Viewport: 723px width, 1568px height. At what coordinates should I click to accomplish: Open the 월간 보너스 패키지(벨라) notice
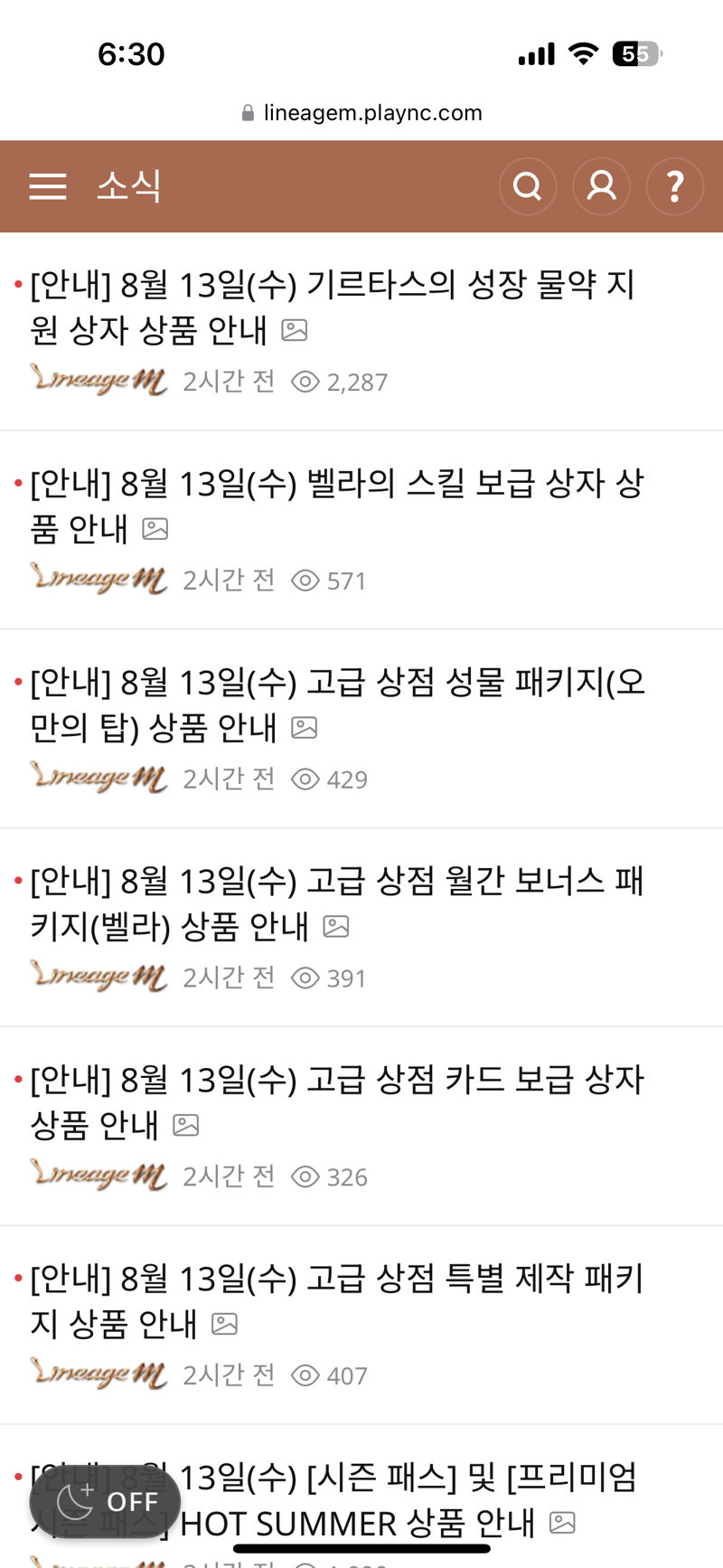(x=336, y=903)
